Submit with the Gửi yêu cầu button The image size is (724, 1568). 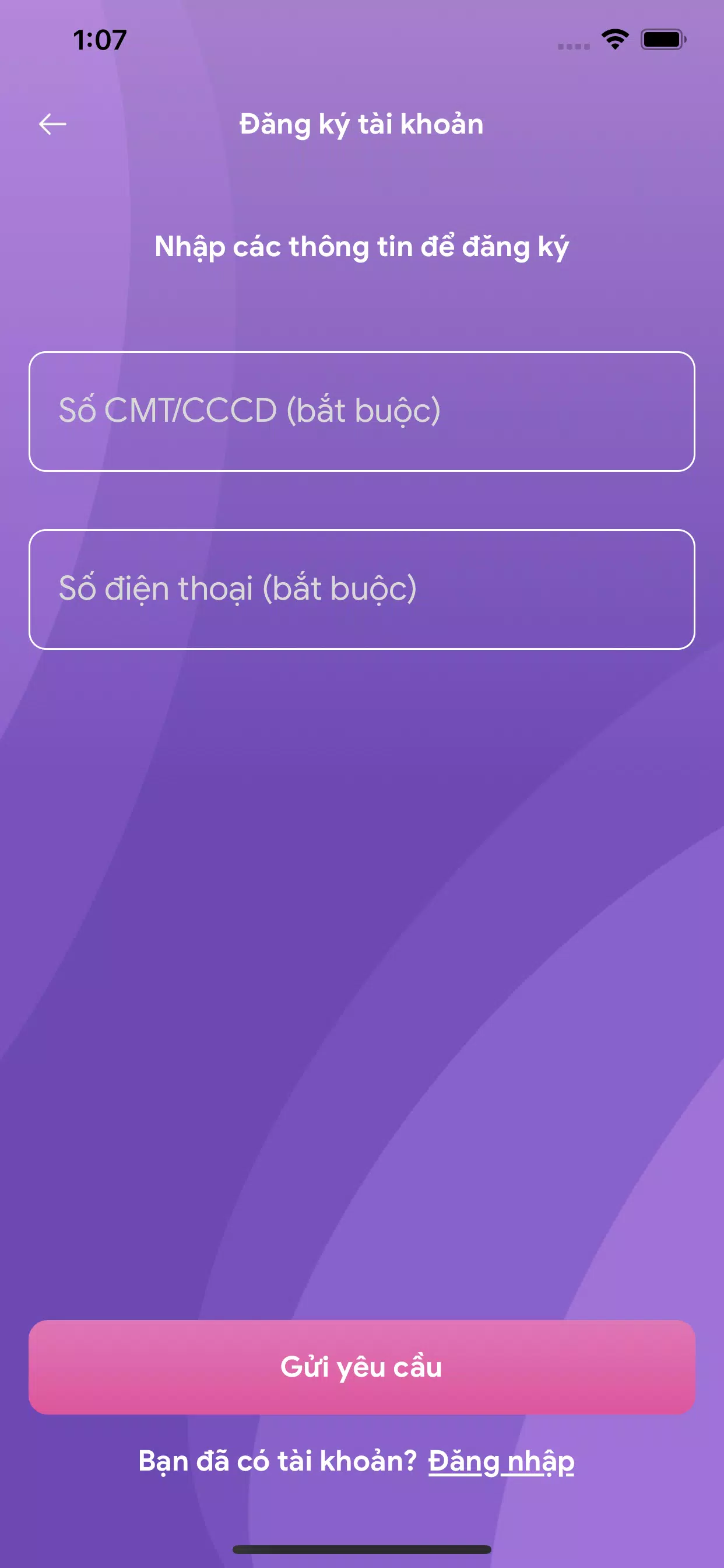[361, 1367]
